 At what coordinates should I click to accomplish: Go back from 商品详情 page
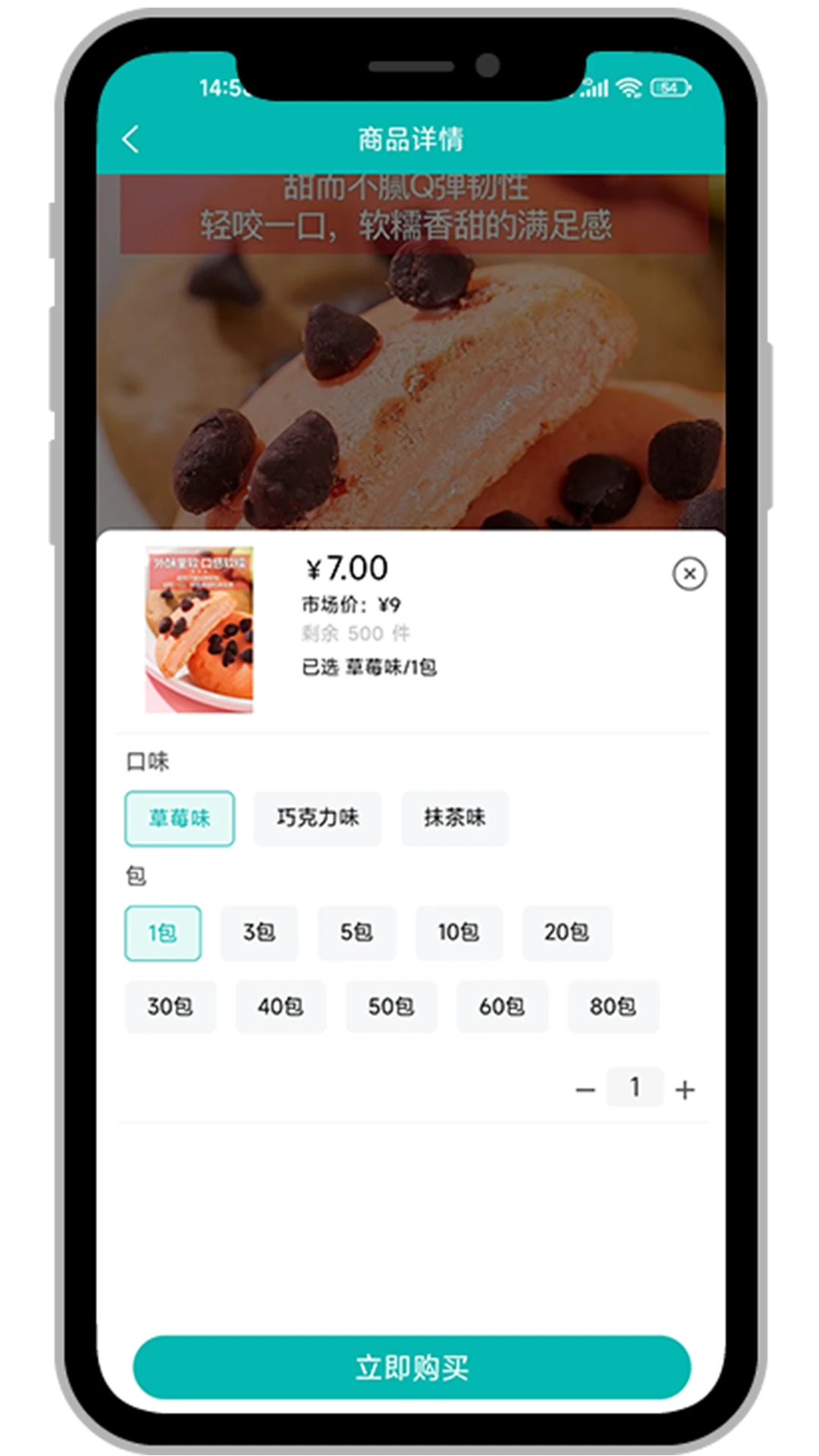(131, 140)
